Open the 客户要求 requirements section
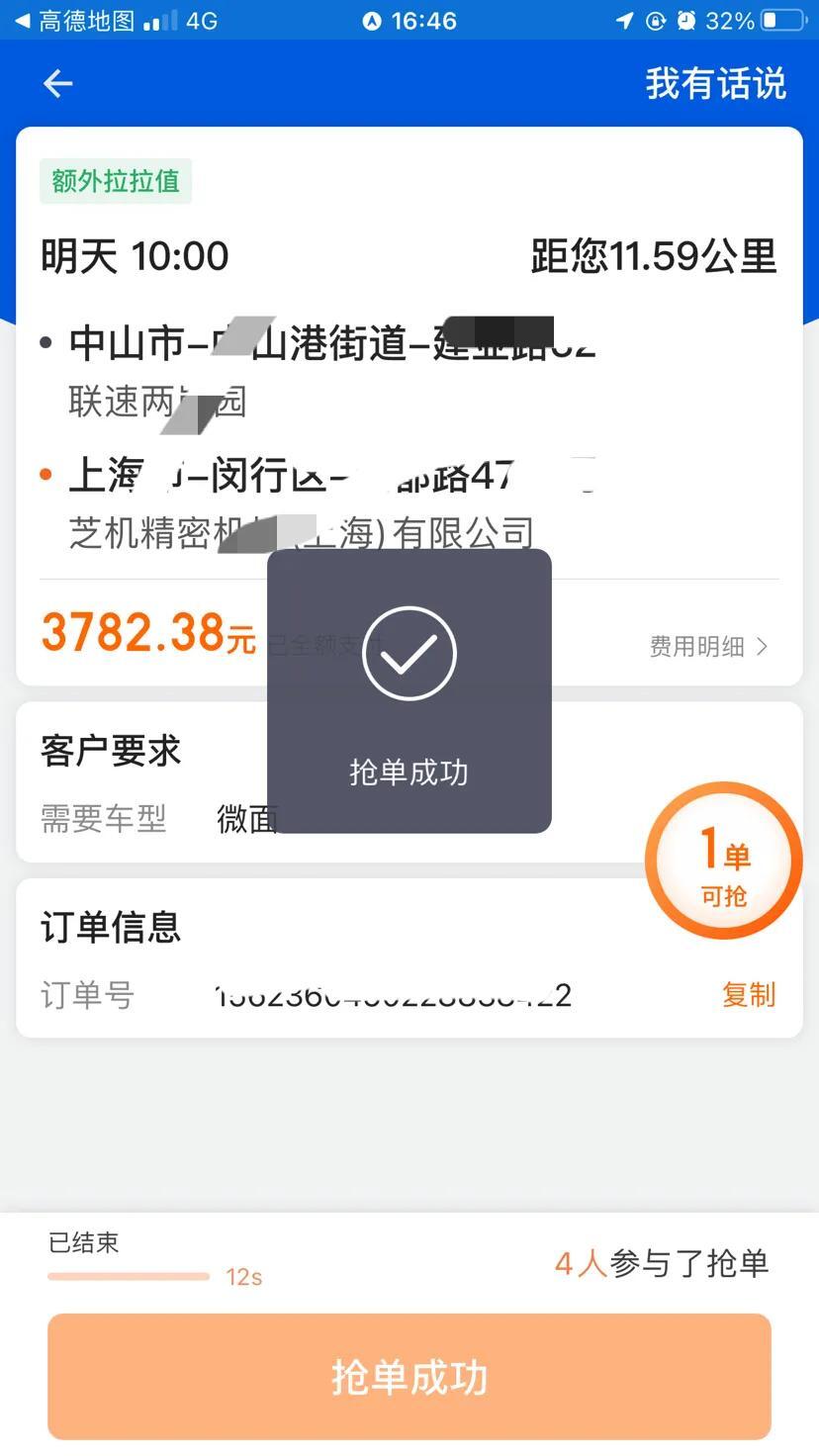 click(x=109, y=750)
